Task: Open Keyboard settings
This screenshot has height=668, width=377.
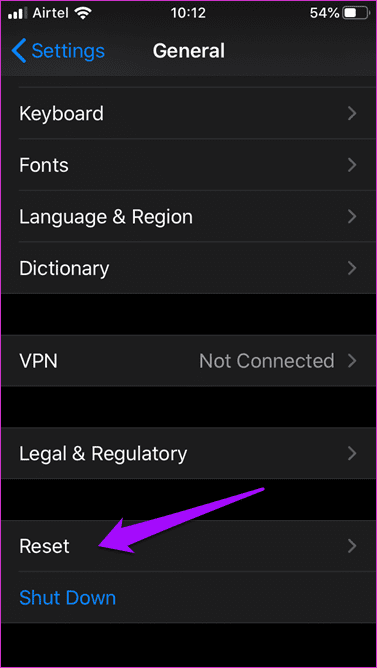Action: click(x=188, y=113)
